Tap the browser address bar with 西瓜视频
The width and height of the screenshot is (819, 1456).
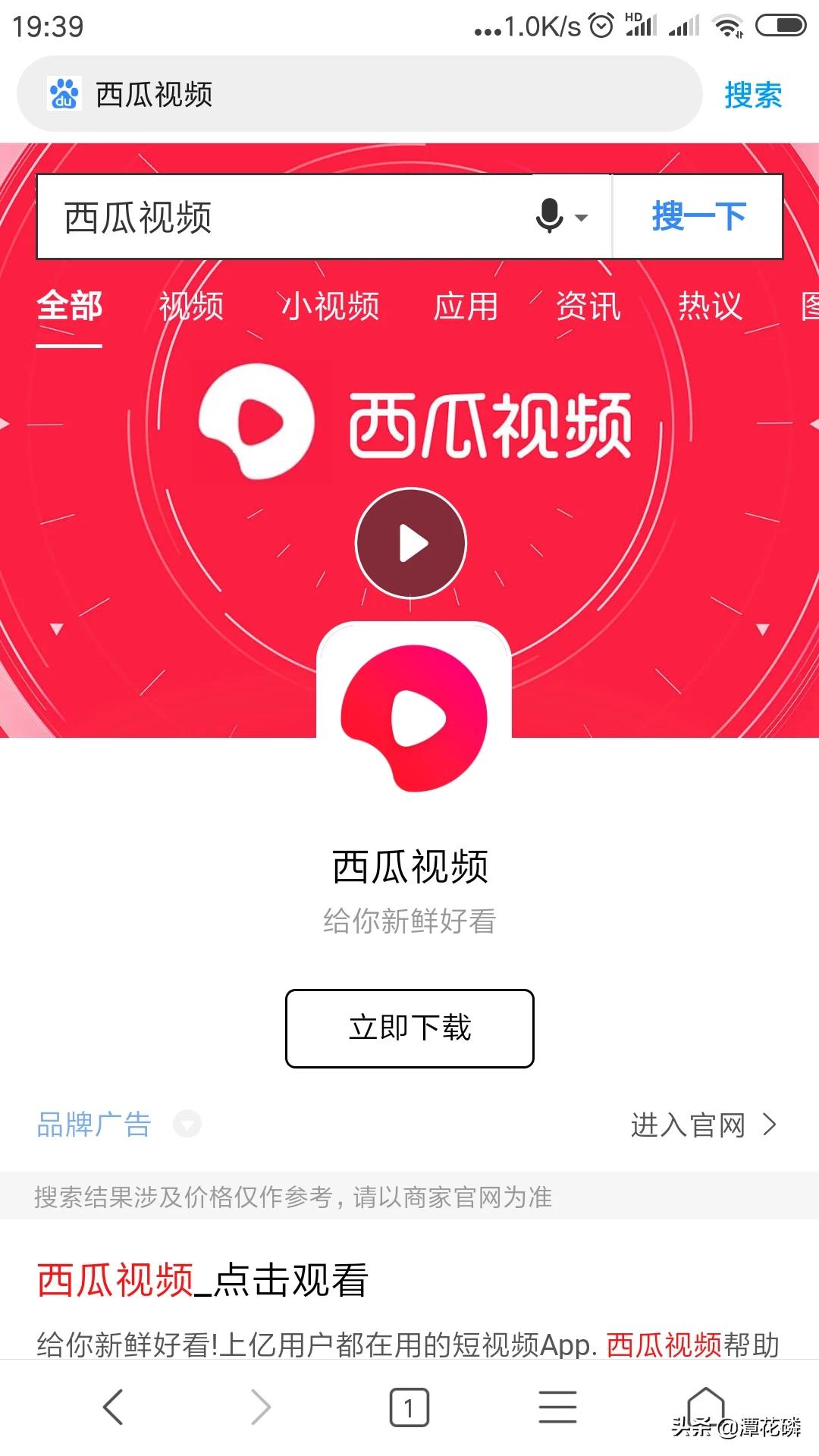[356, 95]
